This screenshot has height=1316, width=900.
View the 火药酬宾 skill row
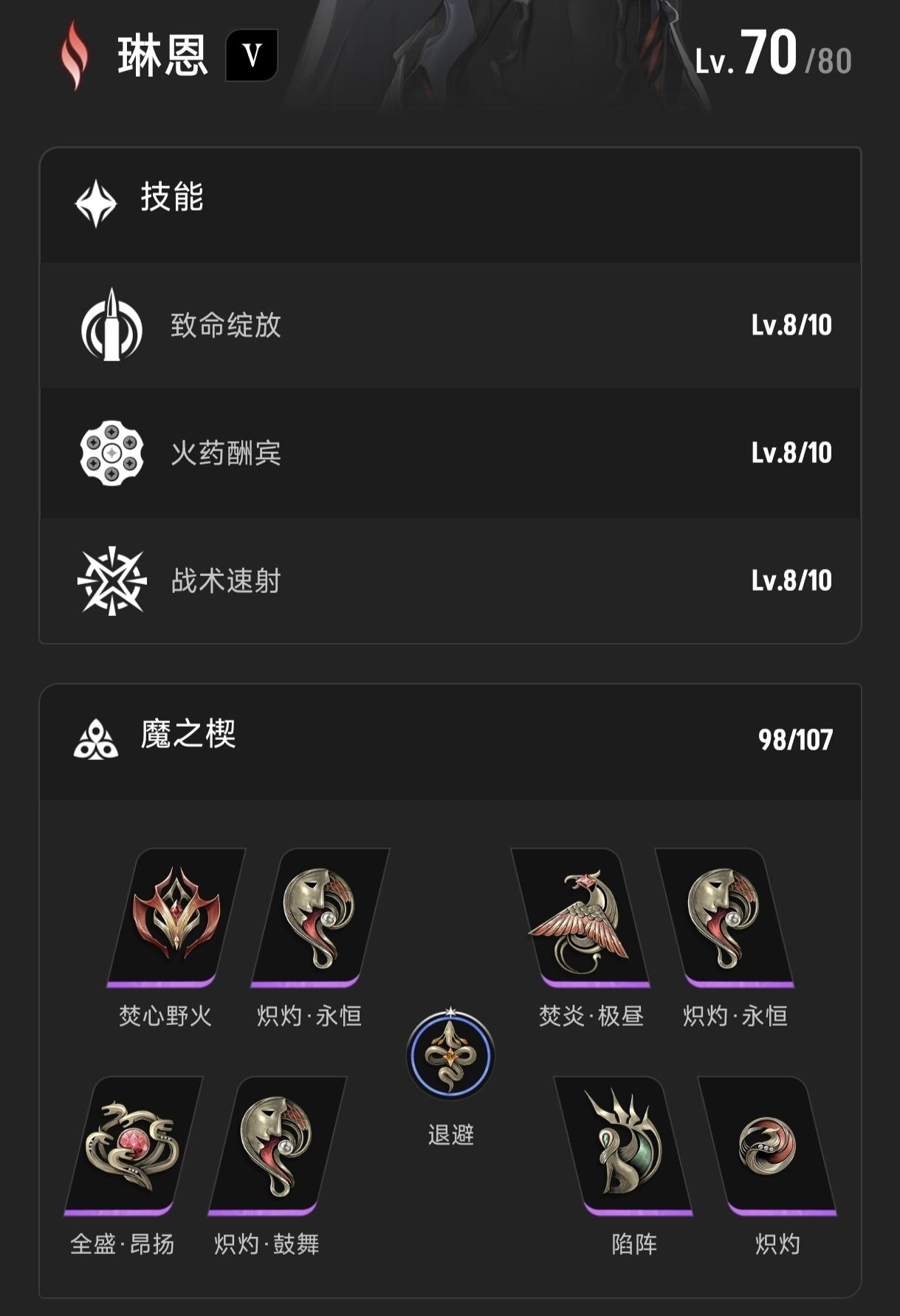(x=450, y=453)
